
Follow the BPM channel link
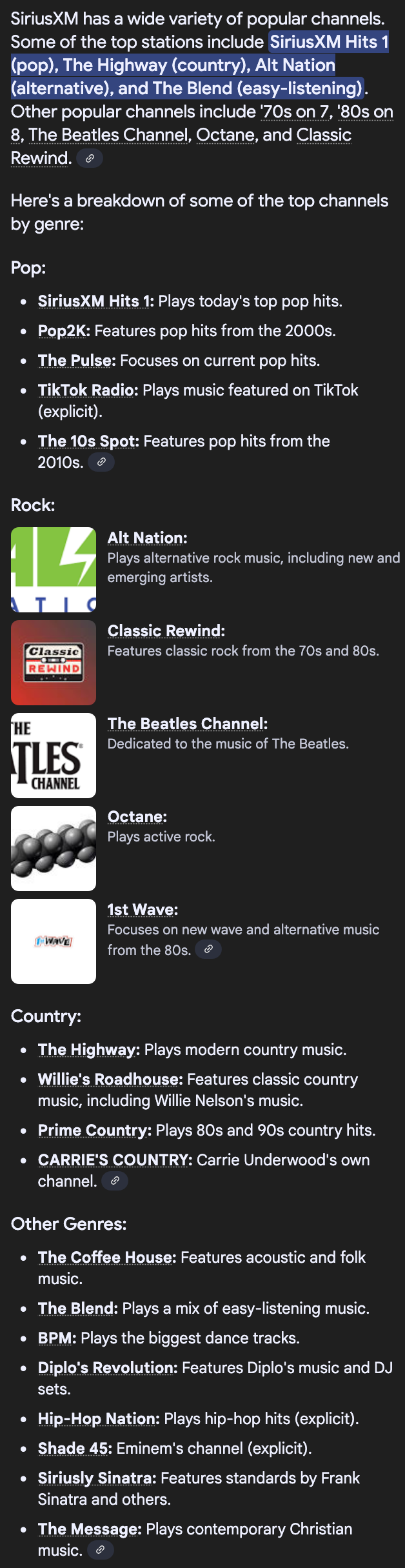57,1338
